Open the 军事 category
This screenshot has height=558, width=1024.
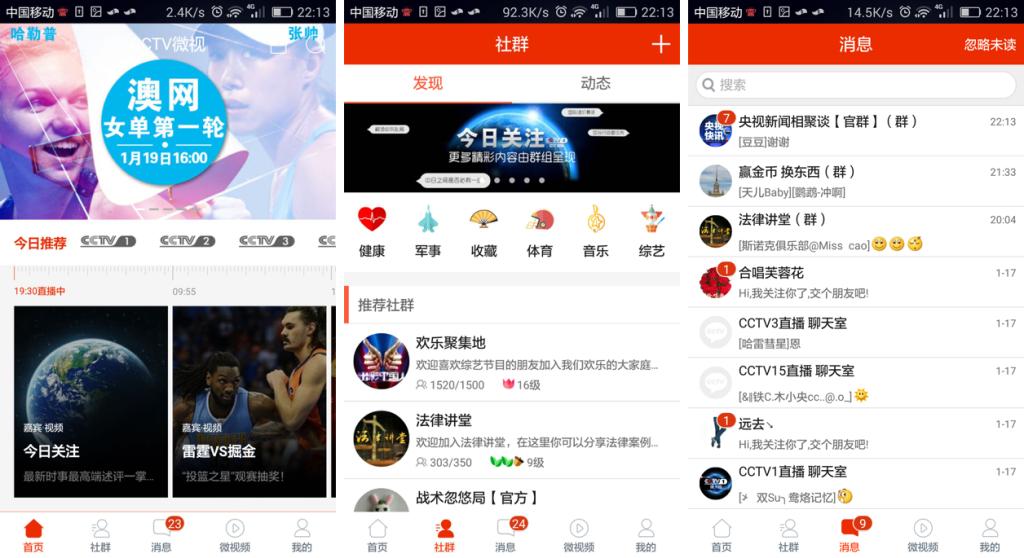[428, 231]
